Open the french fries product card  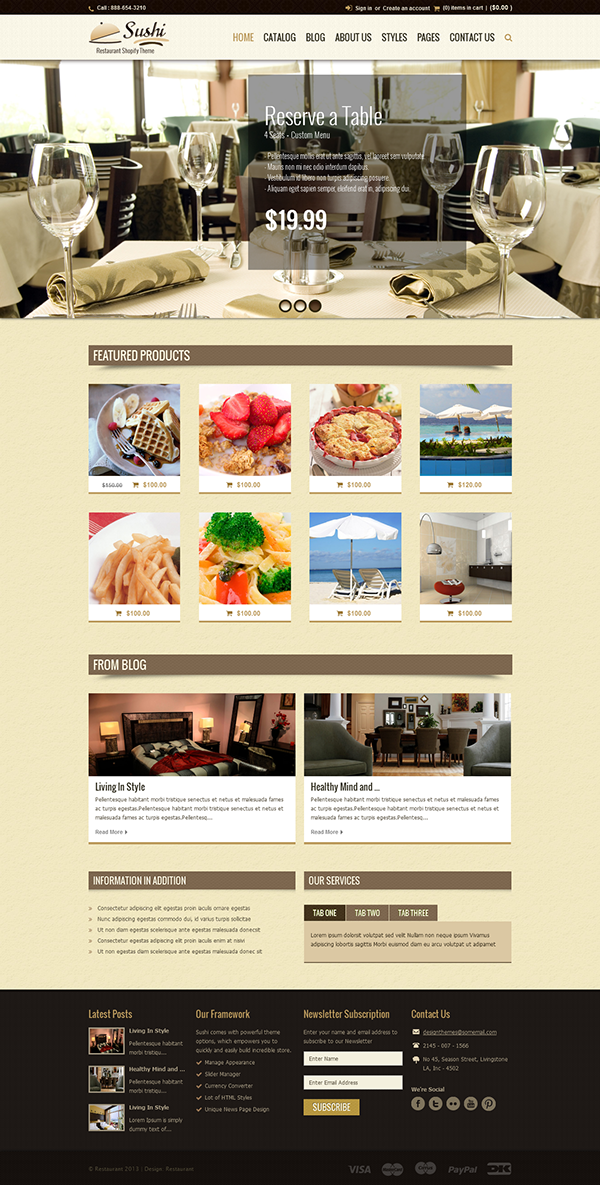pyautogui.click(x=135, y=567)
